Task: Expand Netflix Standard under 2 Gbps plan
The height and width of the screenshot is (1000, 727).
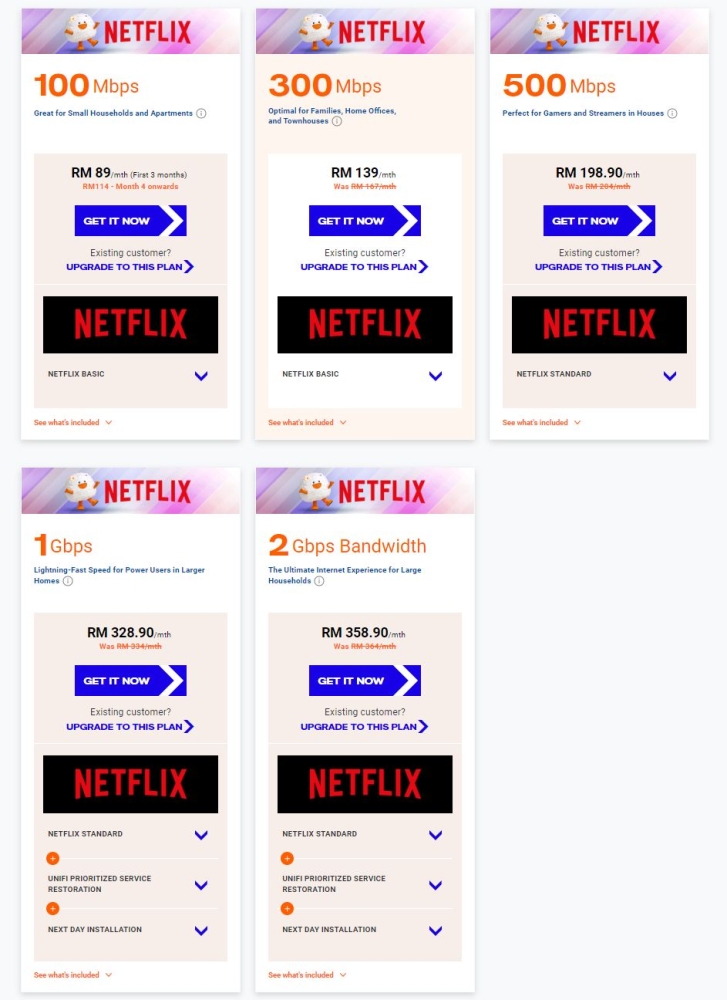Action: (x=435, y=835)
